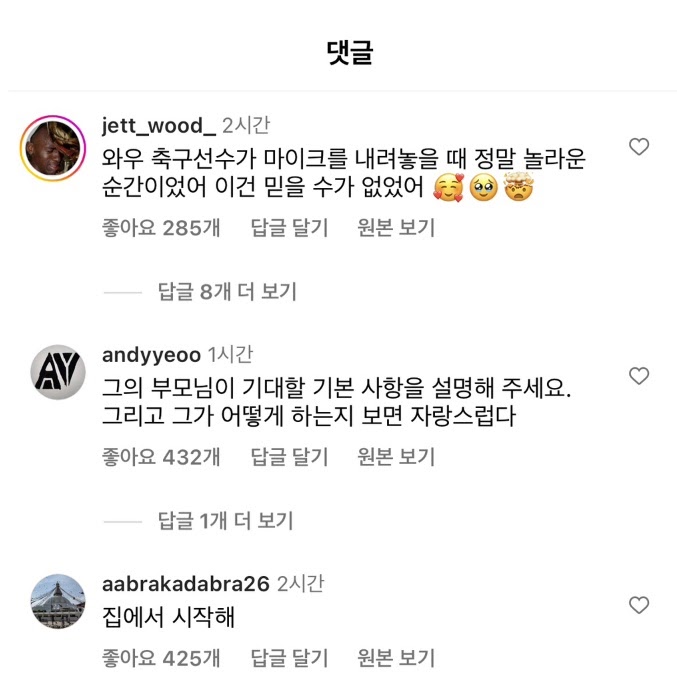Reply to jett_wood_'s comment
The image size is (677, 689).
click(x=289, y=228)
